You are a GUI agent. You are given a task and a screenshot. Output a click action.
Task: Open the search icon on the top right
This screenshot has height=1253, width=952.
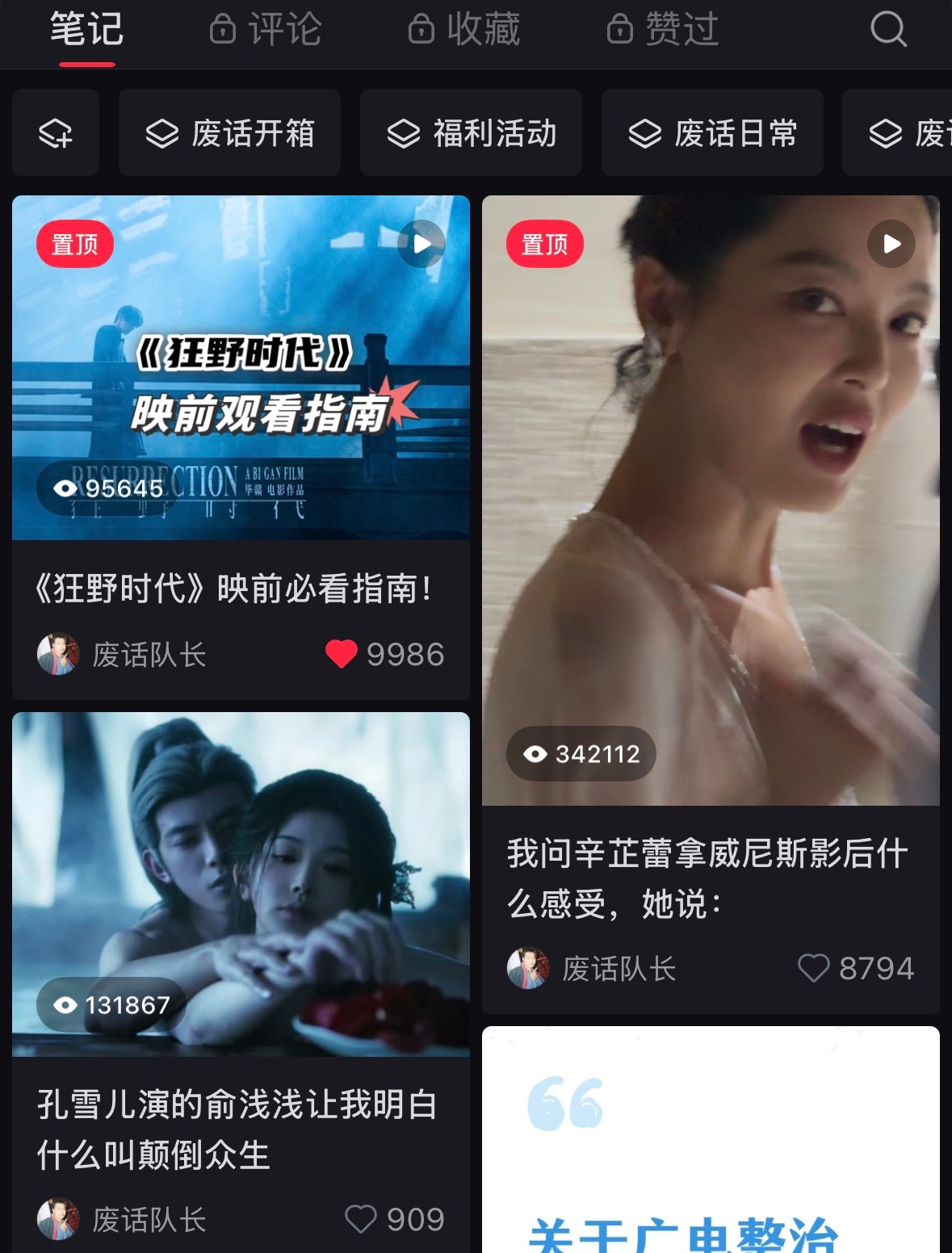click(x=888, y=28)
